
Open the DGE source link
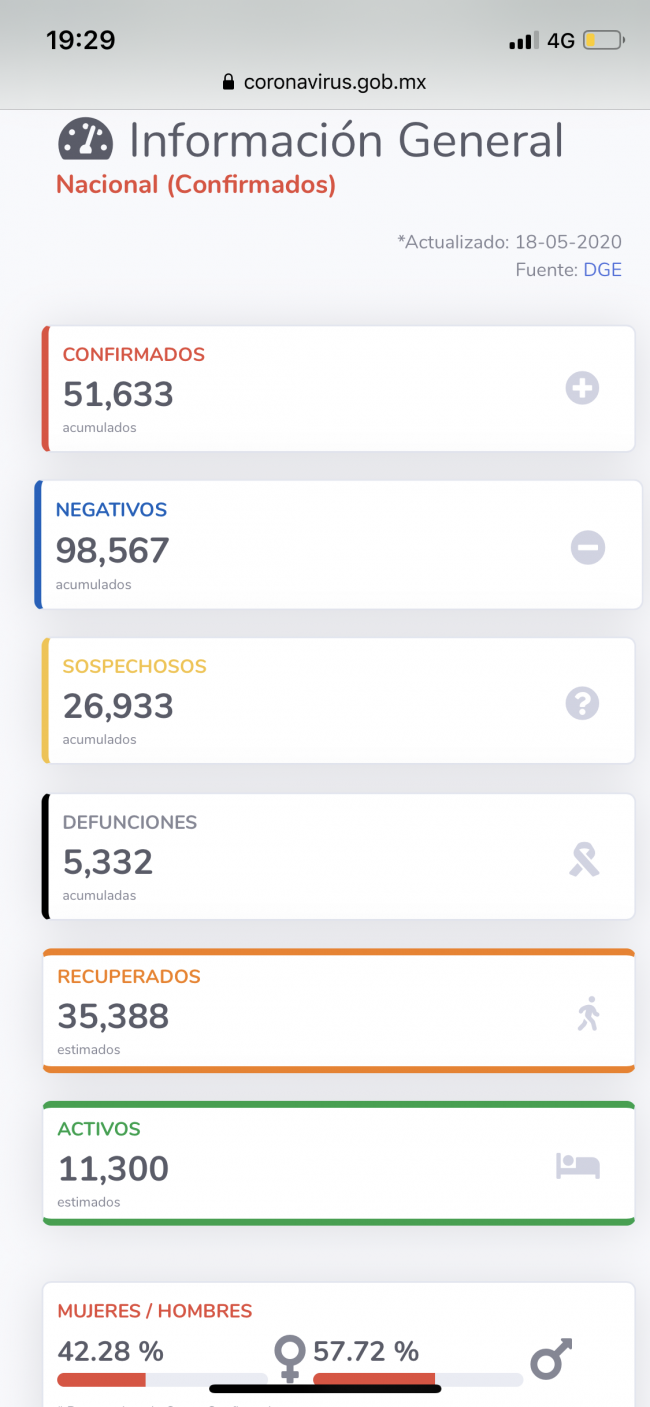pyautogui.click(x=602, y=270)
